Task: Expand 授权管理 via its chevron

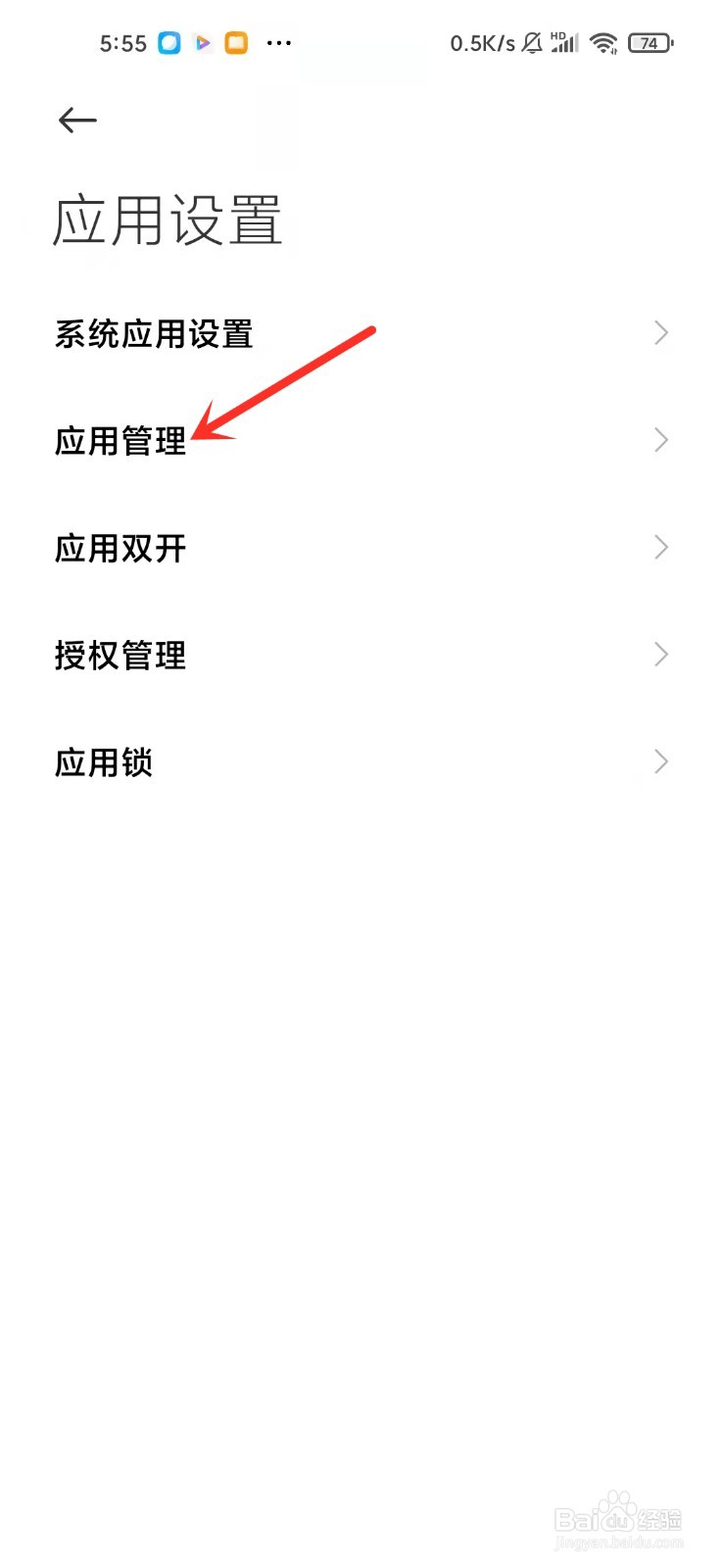Action: pyautogui.click(x=660, y=655)
